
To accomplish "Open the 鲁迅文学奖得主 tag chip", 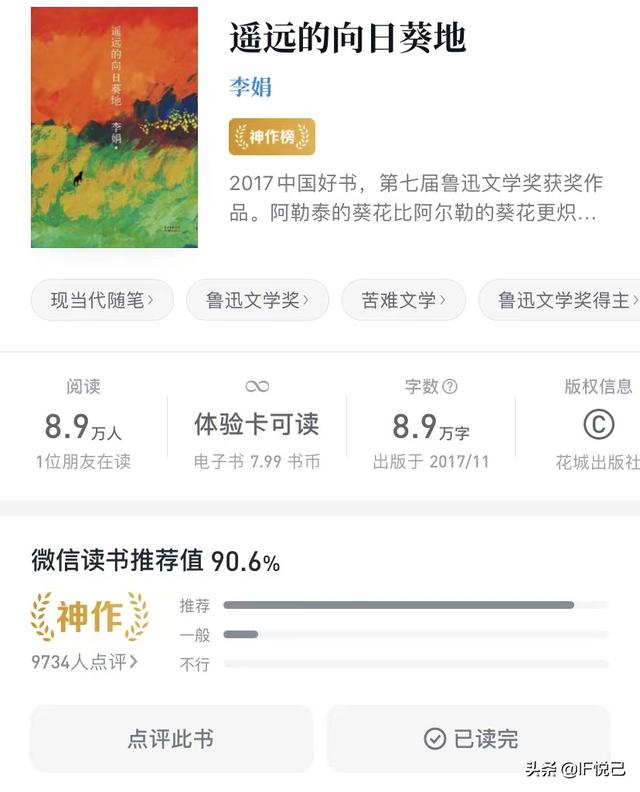I will tap(560, 300).
